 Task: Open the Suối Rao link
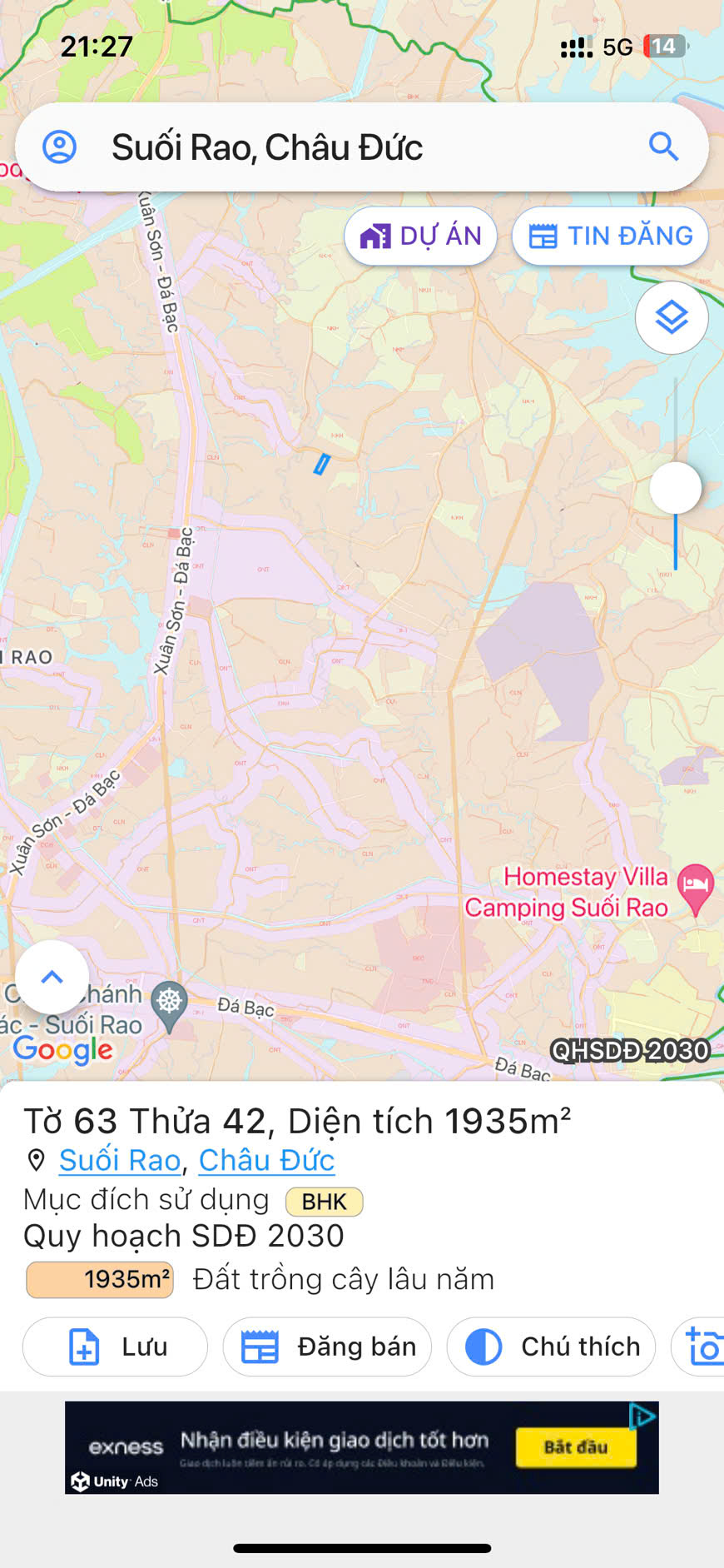[x=120, y=1160]
